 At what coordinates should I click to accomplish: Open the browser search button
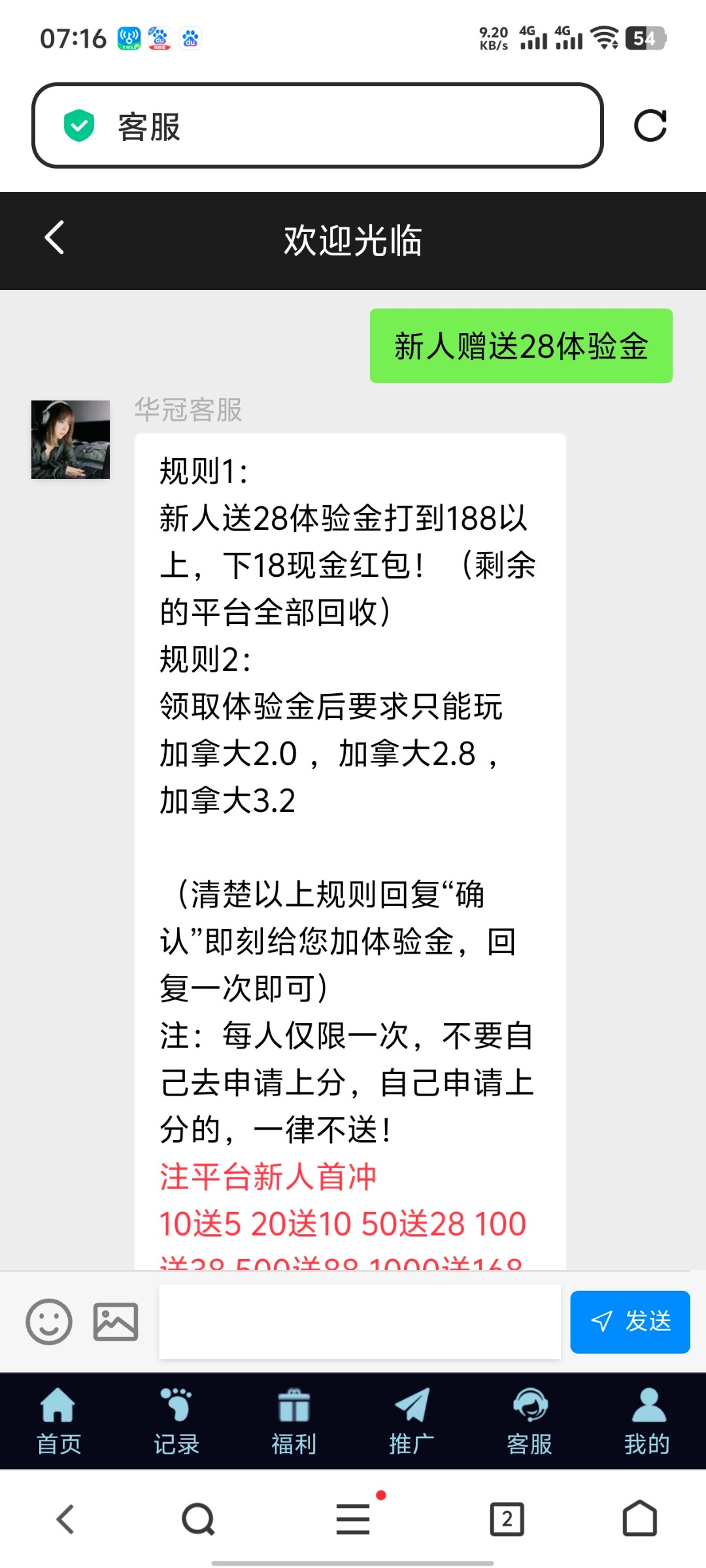click(198, 1519)
